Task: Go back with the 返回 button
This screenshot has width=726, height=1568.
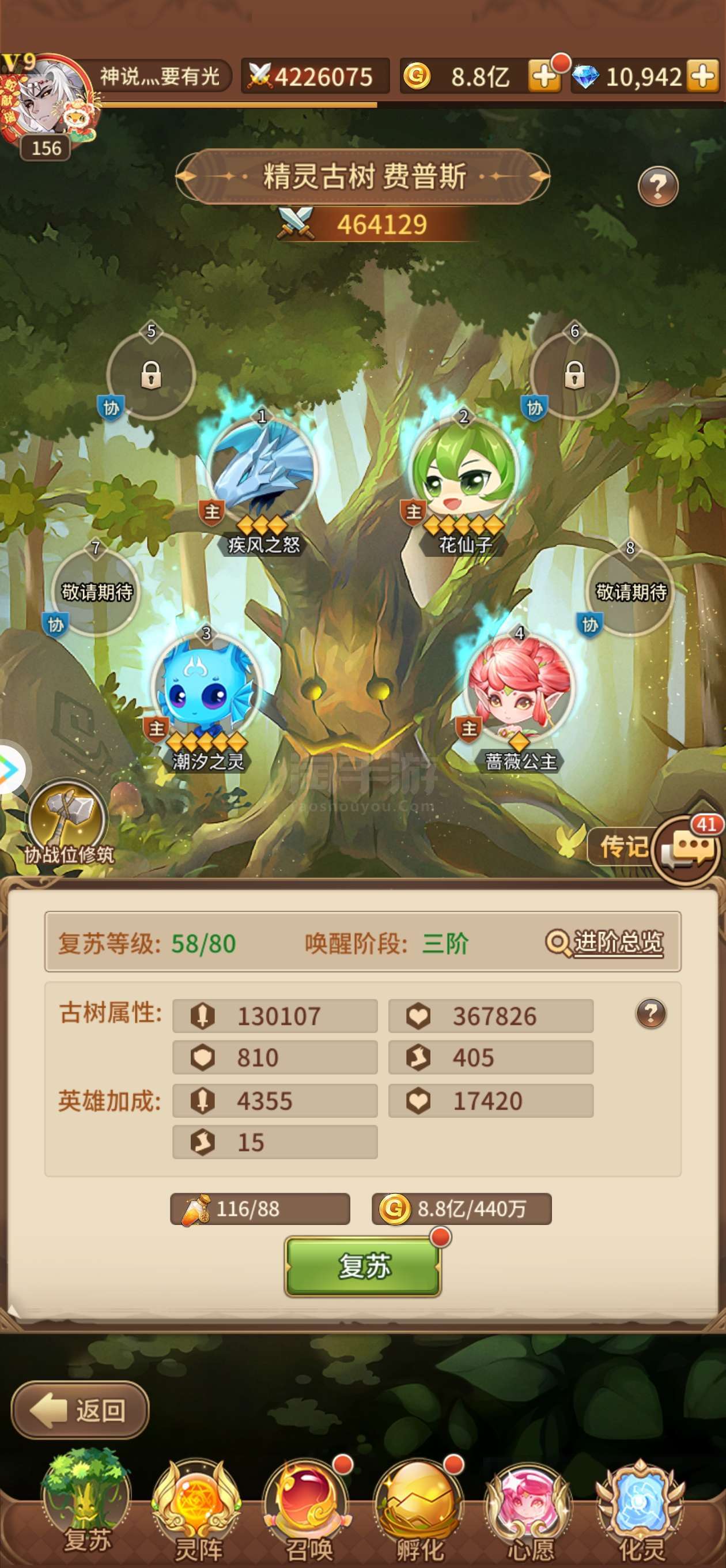Action: click(80, 1409)
